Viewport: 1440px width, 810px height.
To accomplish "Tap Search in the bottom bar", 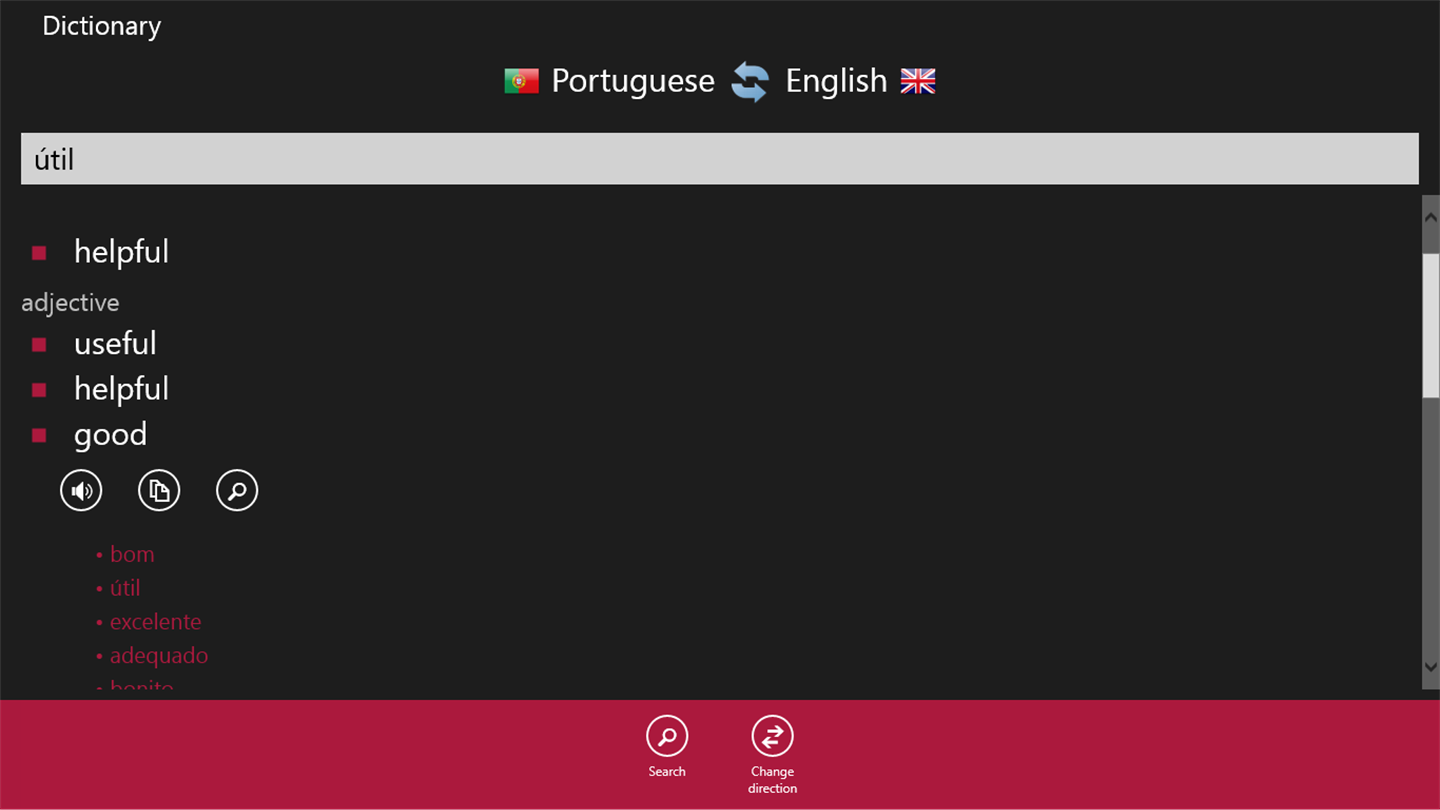I will [x=666, y=746].
